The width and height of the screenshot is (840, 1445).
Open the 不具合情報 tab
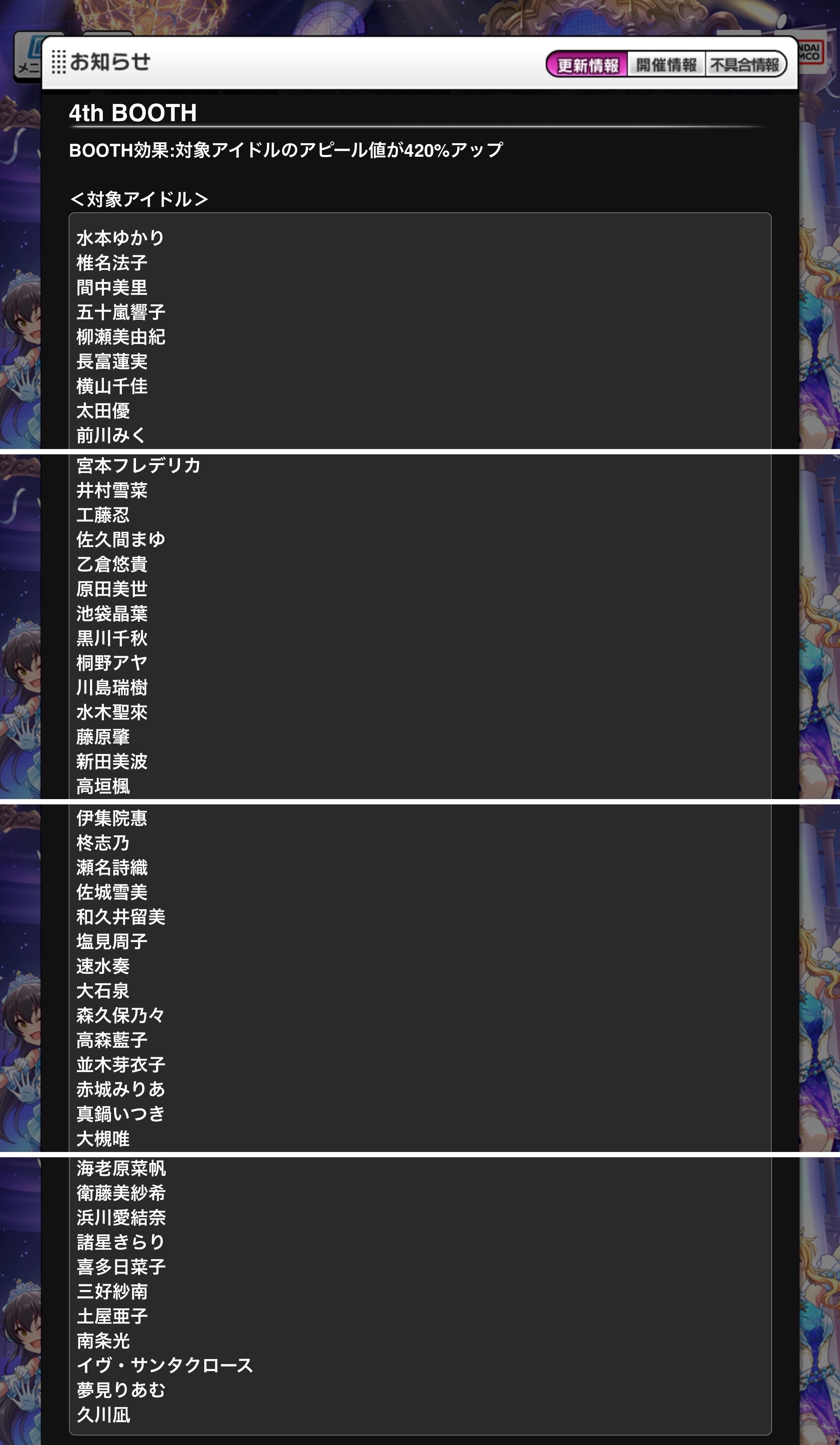click(745, 65)
